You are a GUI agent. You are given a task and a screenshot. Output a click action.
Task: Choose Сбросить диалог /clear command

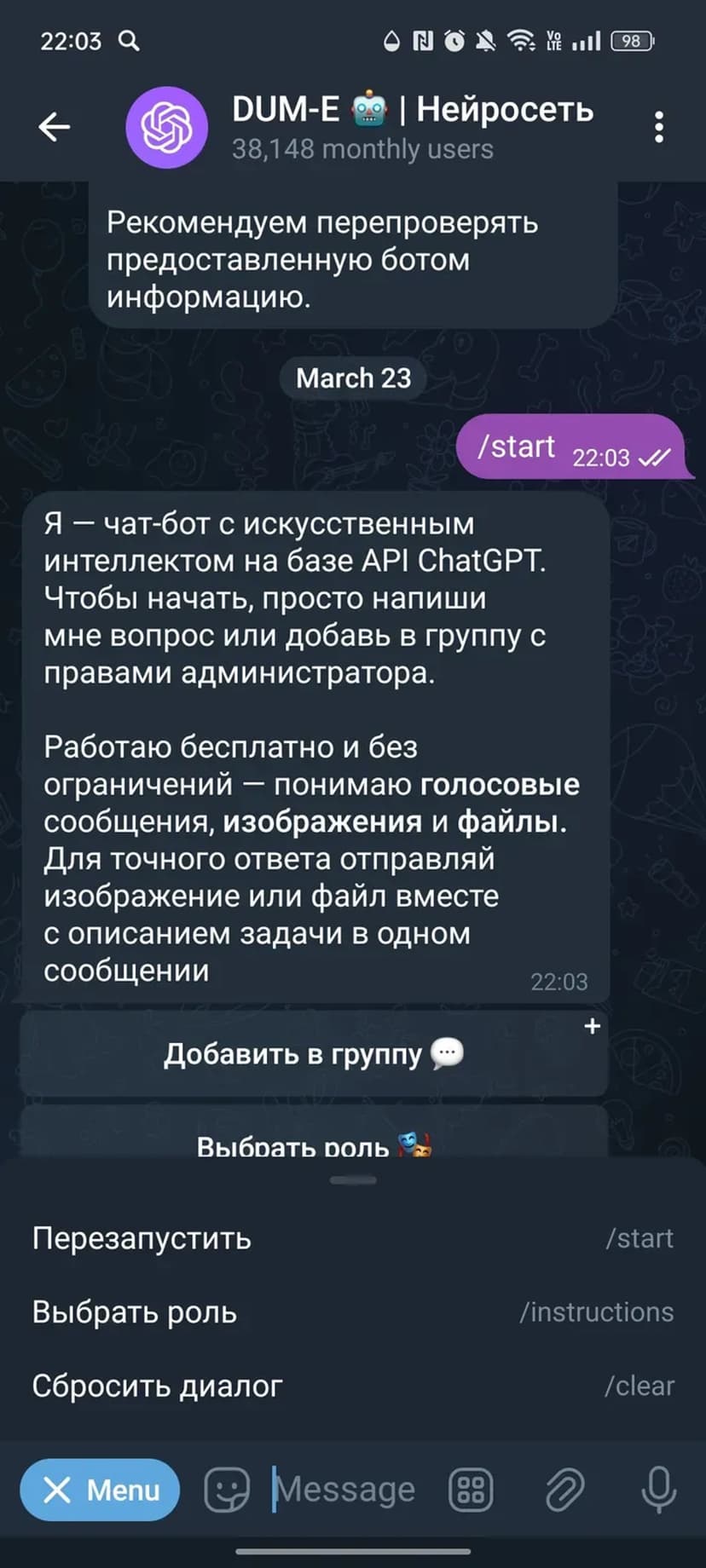352,1386
